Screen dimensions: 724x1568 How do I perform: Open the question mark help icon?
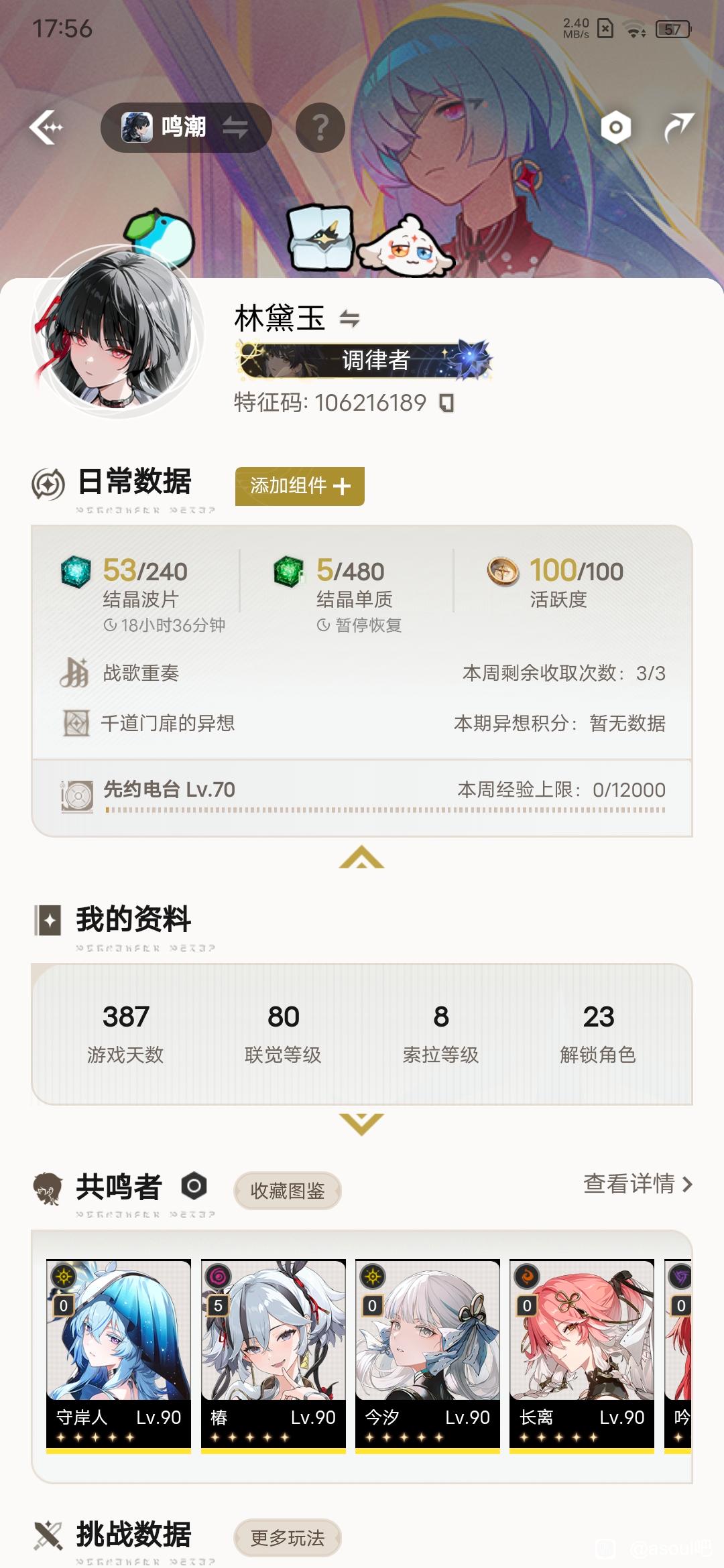coord(320,127)
